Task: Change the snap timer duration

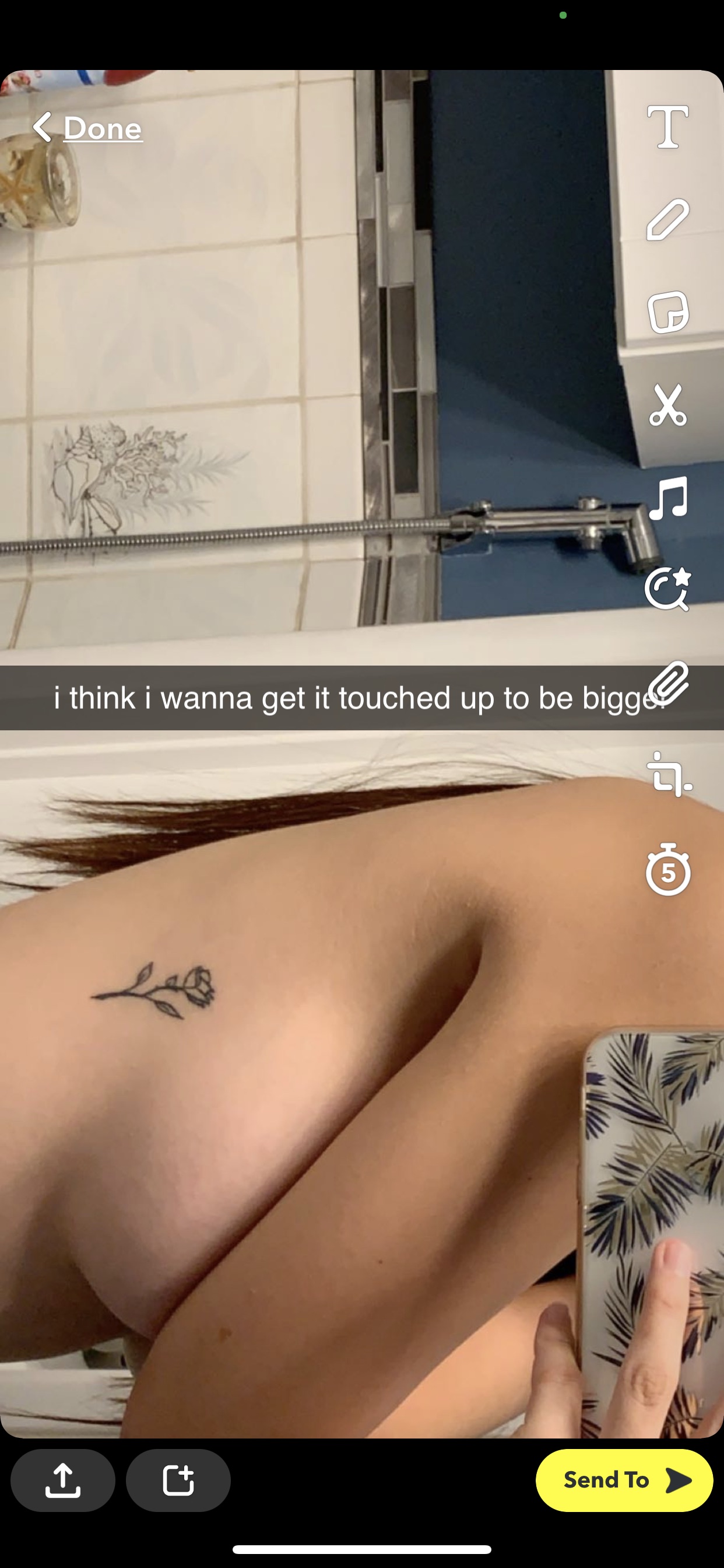Action: click(668, 869)
